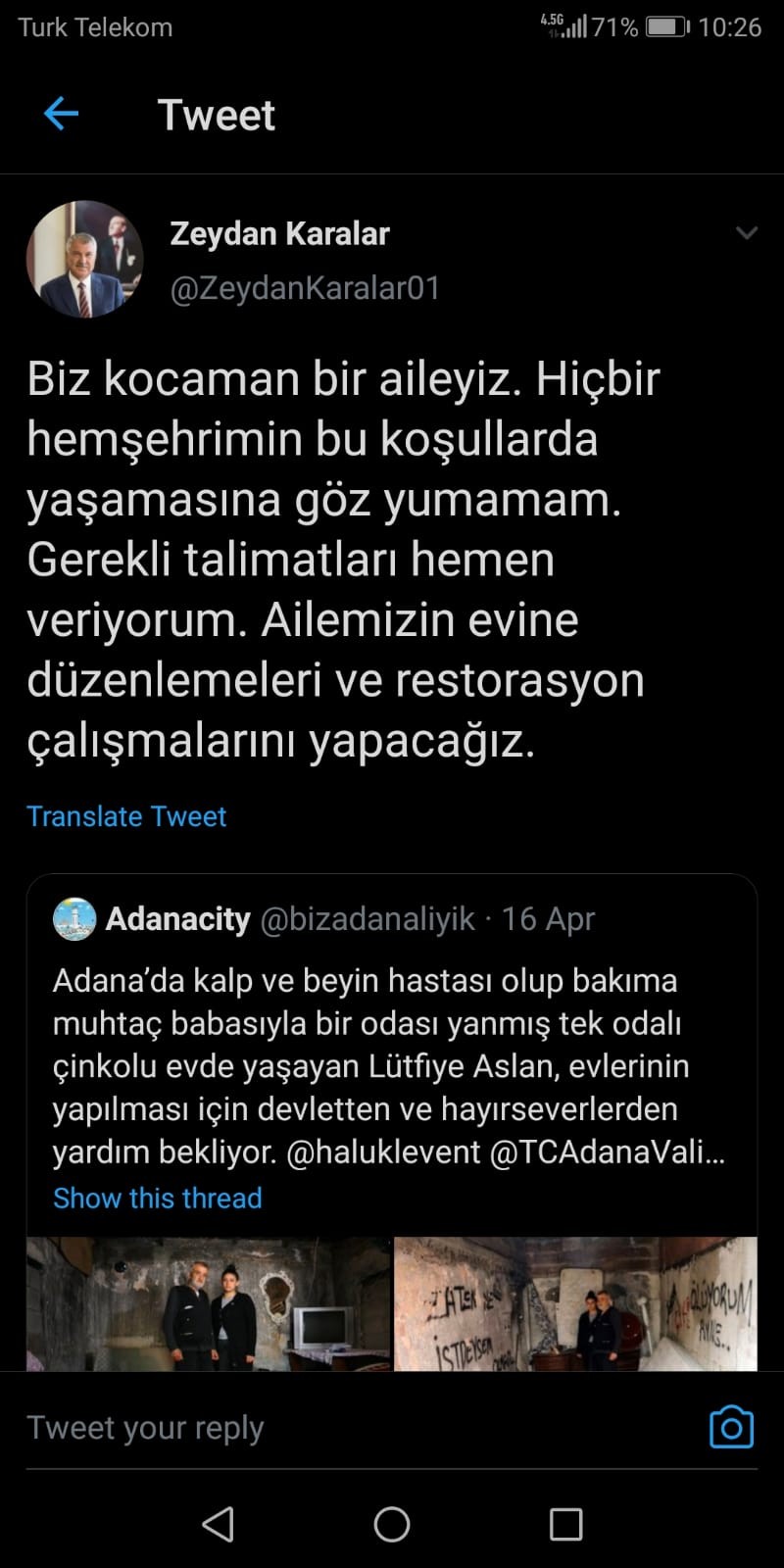The image size is (784, 1568).
Task: Expand the tweet options chevron
Action: click(x=747, y=233)
